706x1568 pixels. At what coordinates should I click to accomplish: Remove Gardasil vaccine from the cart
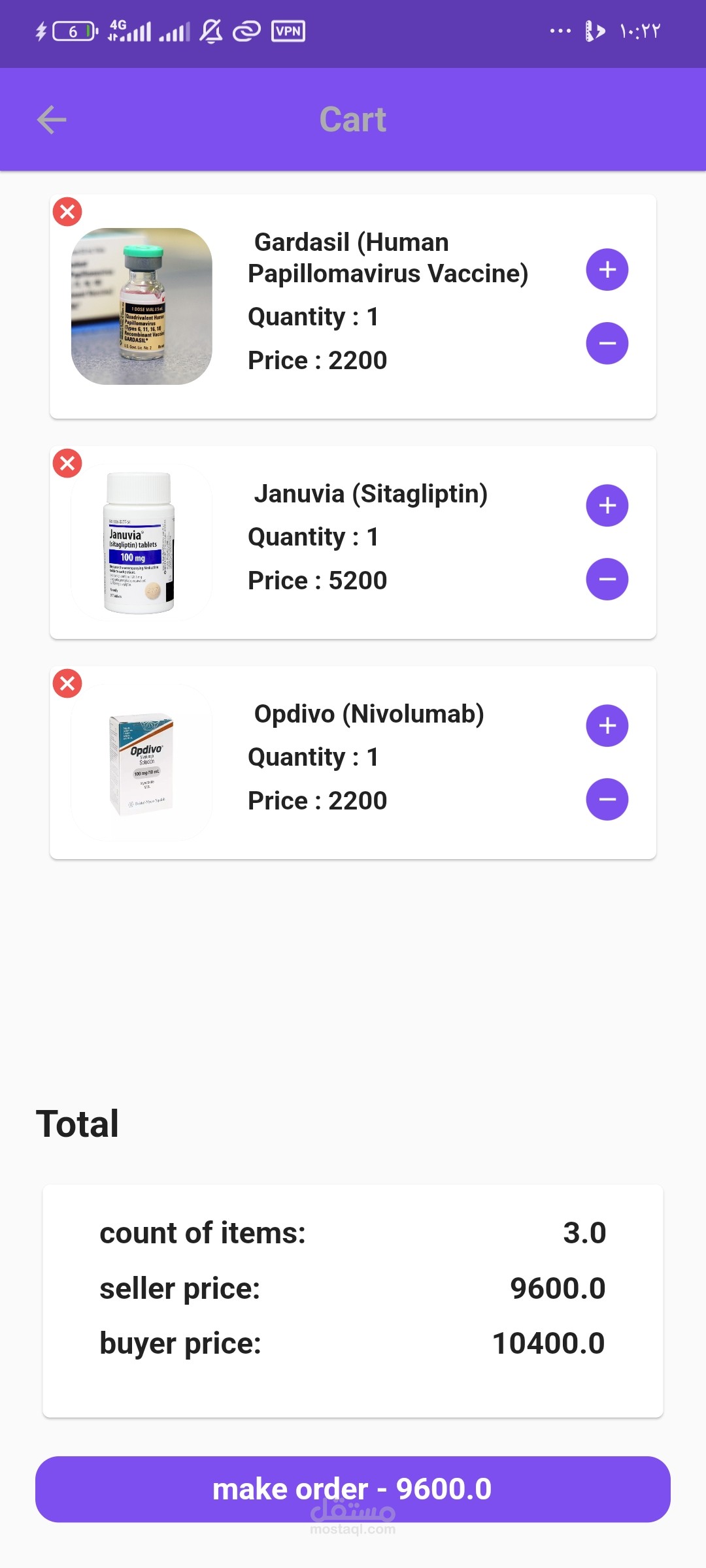point(67,212)
